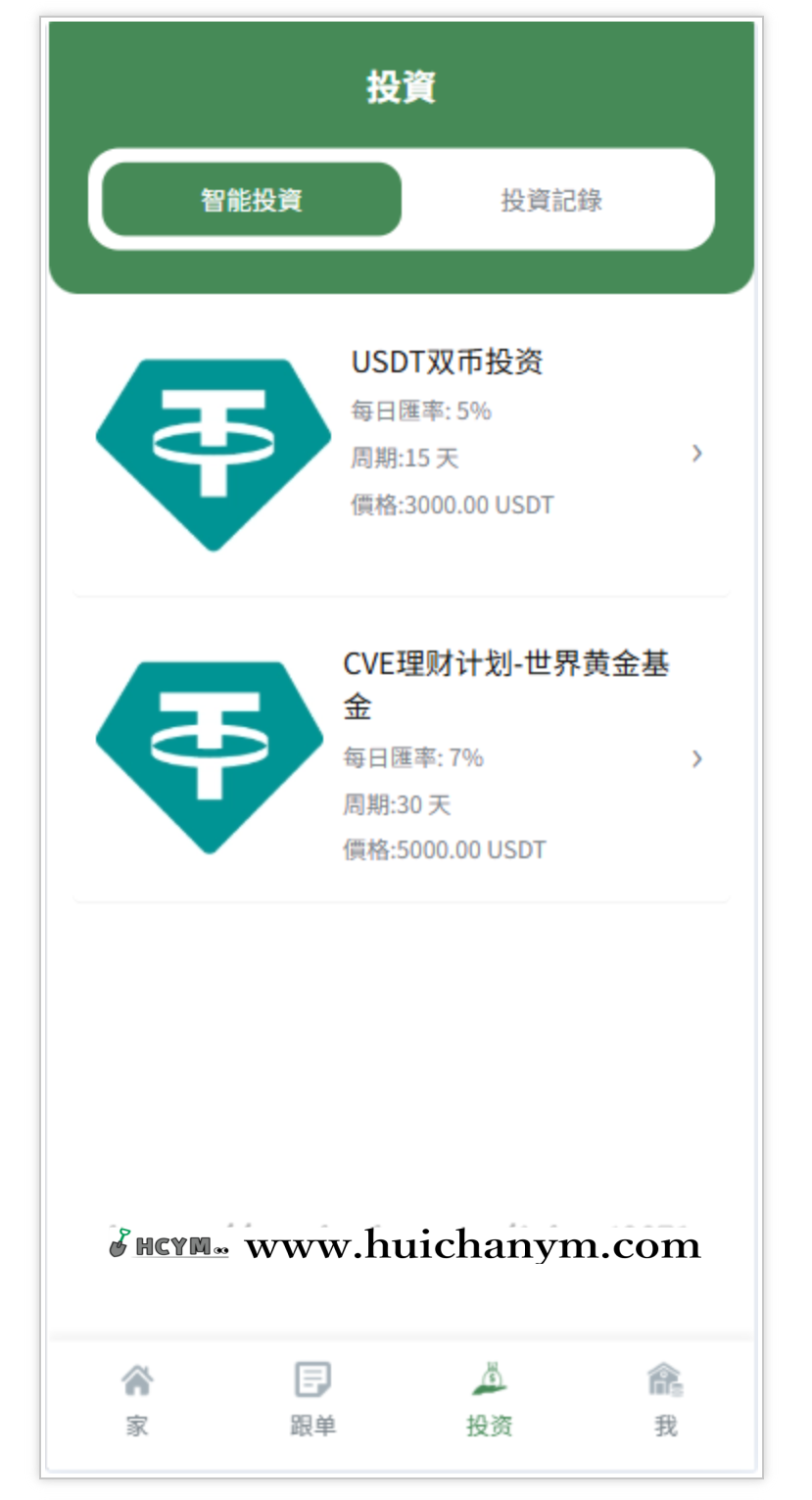Screen dimensions: 812x1500
Task: Select the 智能投资 tab
Action: click(251, 199)
